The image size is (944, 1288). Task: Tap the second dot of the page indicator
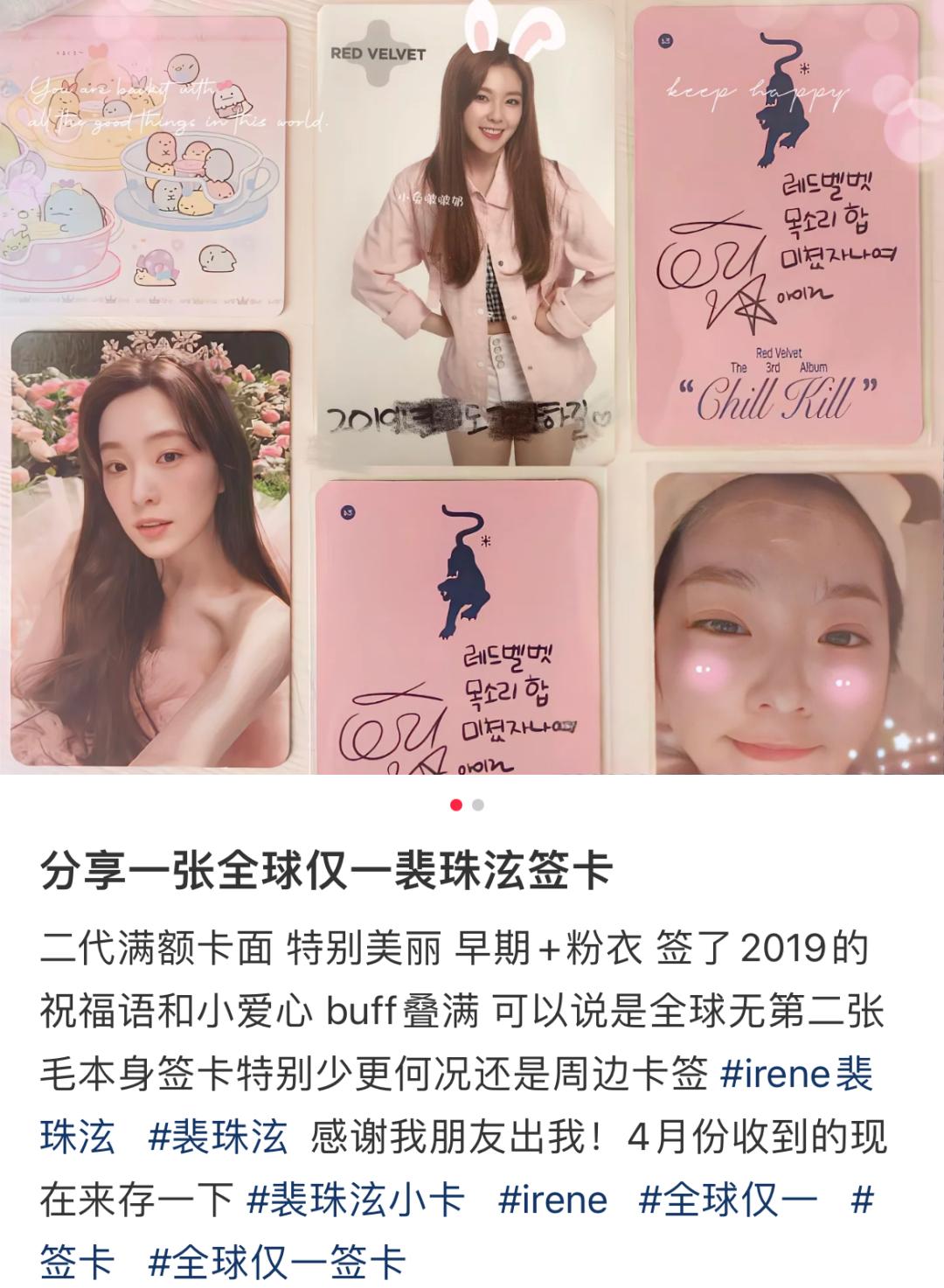coord(478,805)
